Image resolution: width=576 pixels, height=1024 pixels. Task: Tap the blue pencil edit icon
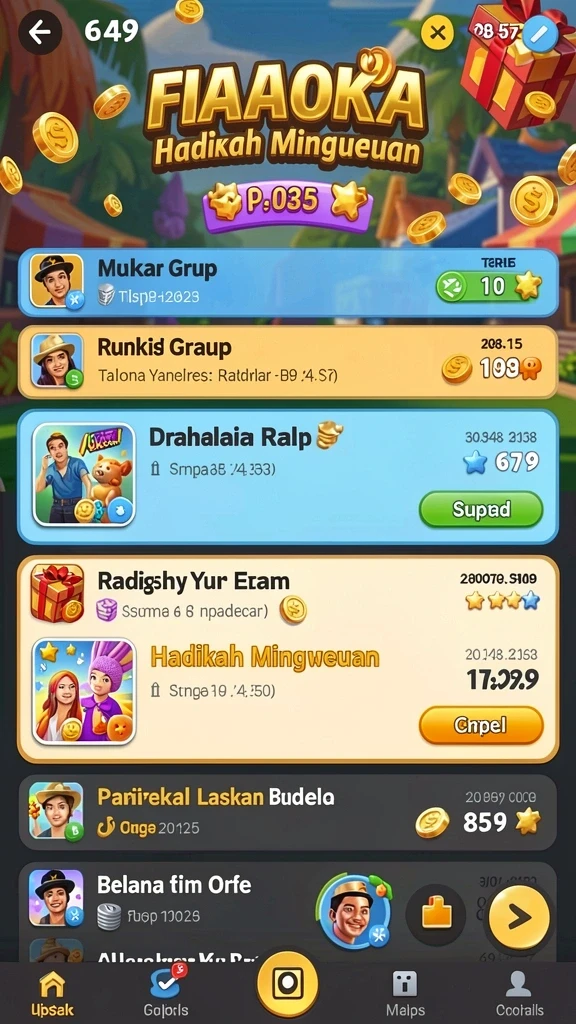[539, 35]
